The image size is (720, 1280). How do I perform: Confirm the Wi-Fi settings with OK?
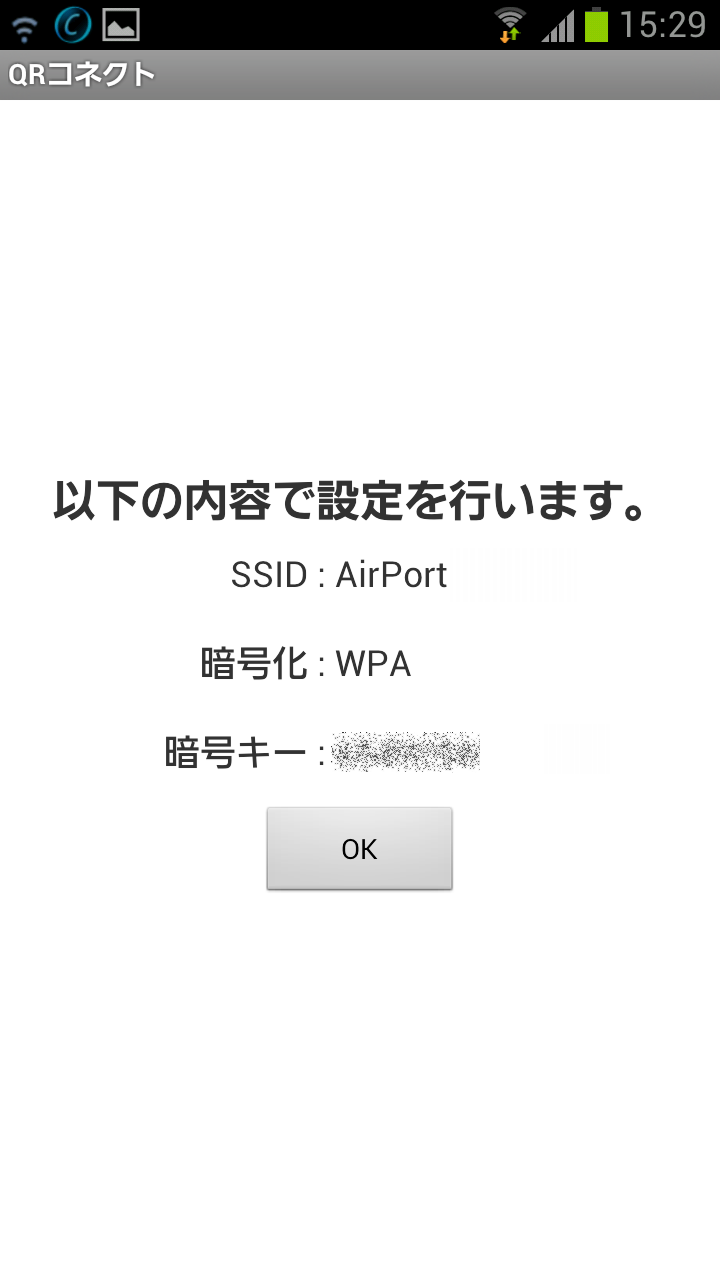point(359,849)
